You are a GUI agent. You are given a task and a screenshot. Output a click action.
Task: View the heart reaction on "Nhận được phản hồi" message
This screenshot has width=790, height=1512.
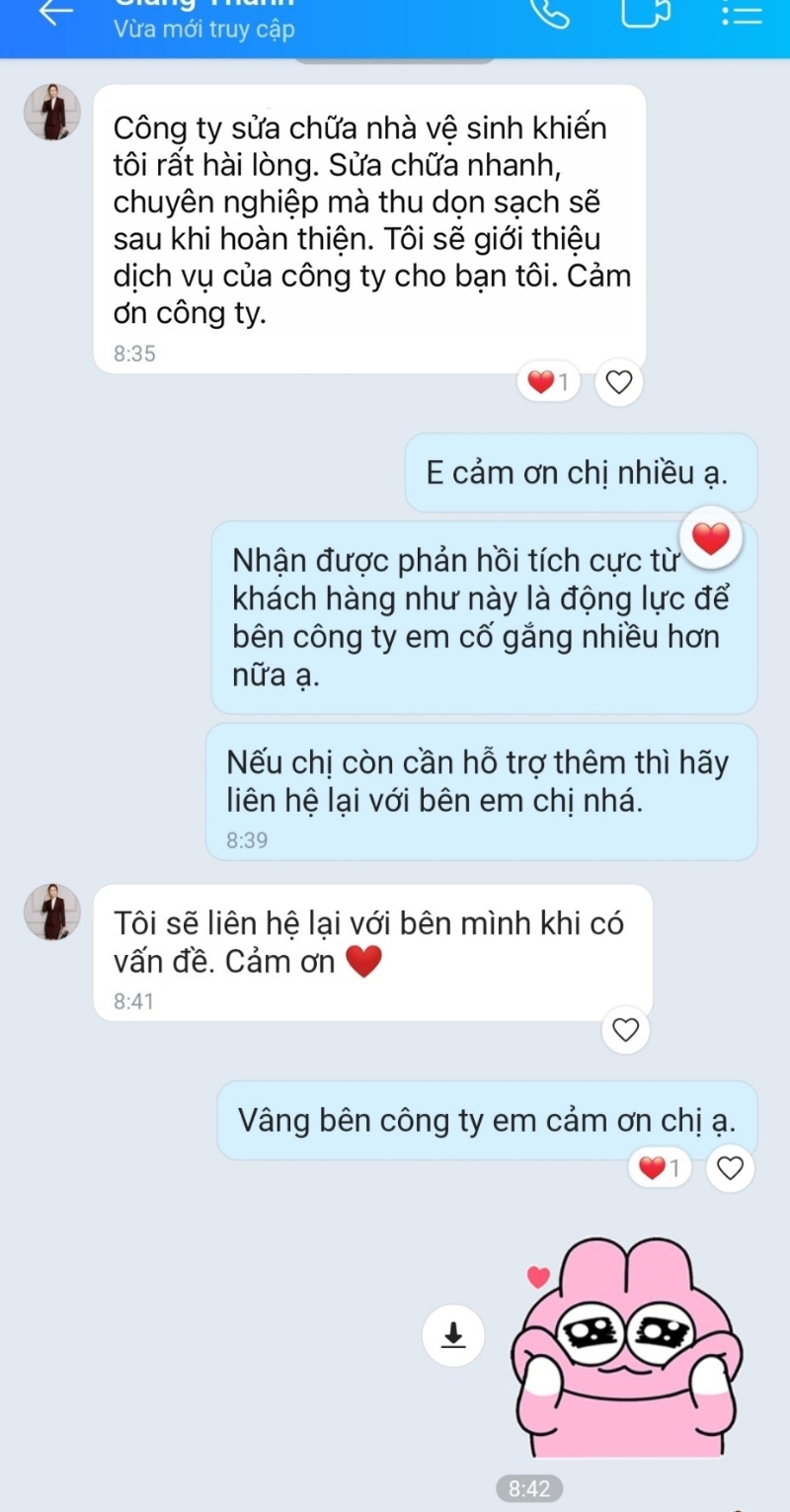(x=712, y=539)
